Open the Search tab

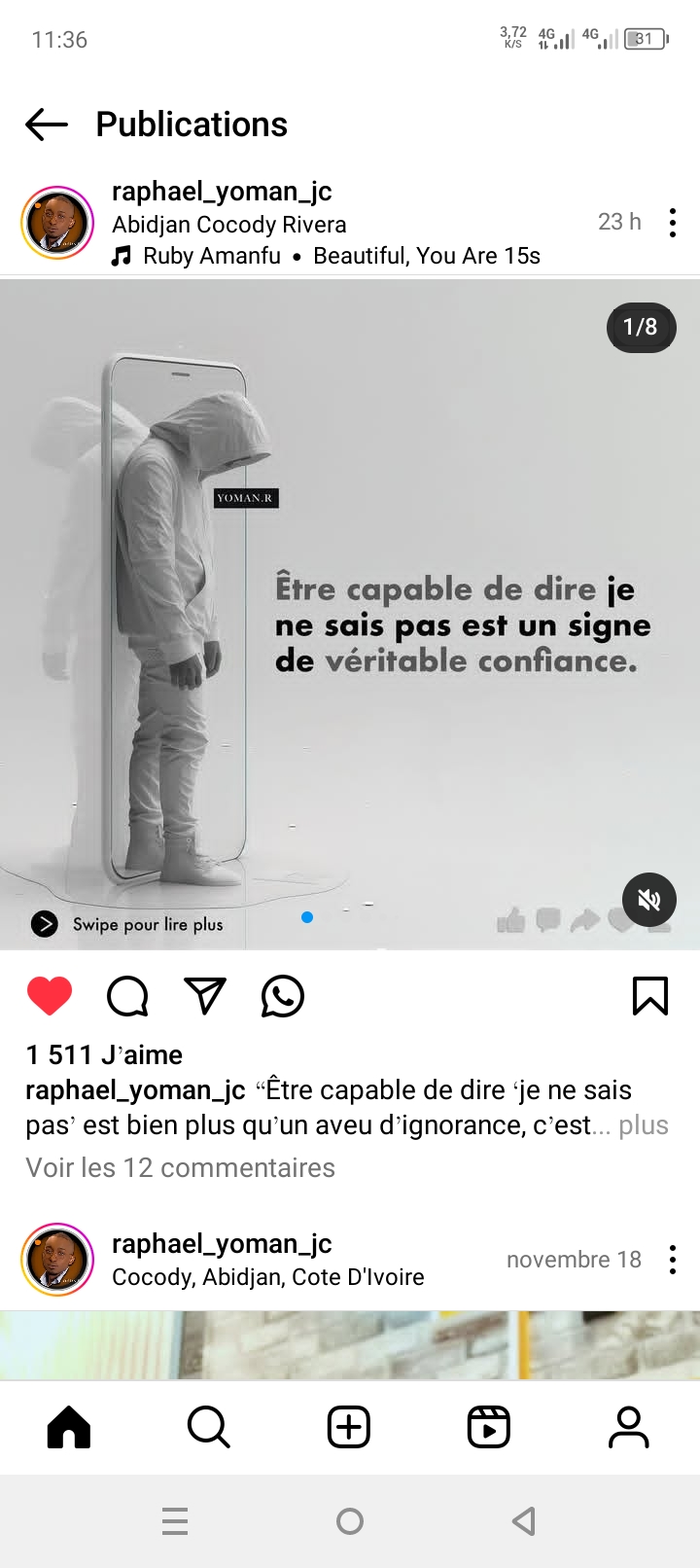[209, 1427]
